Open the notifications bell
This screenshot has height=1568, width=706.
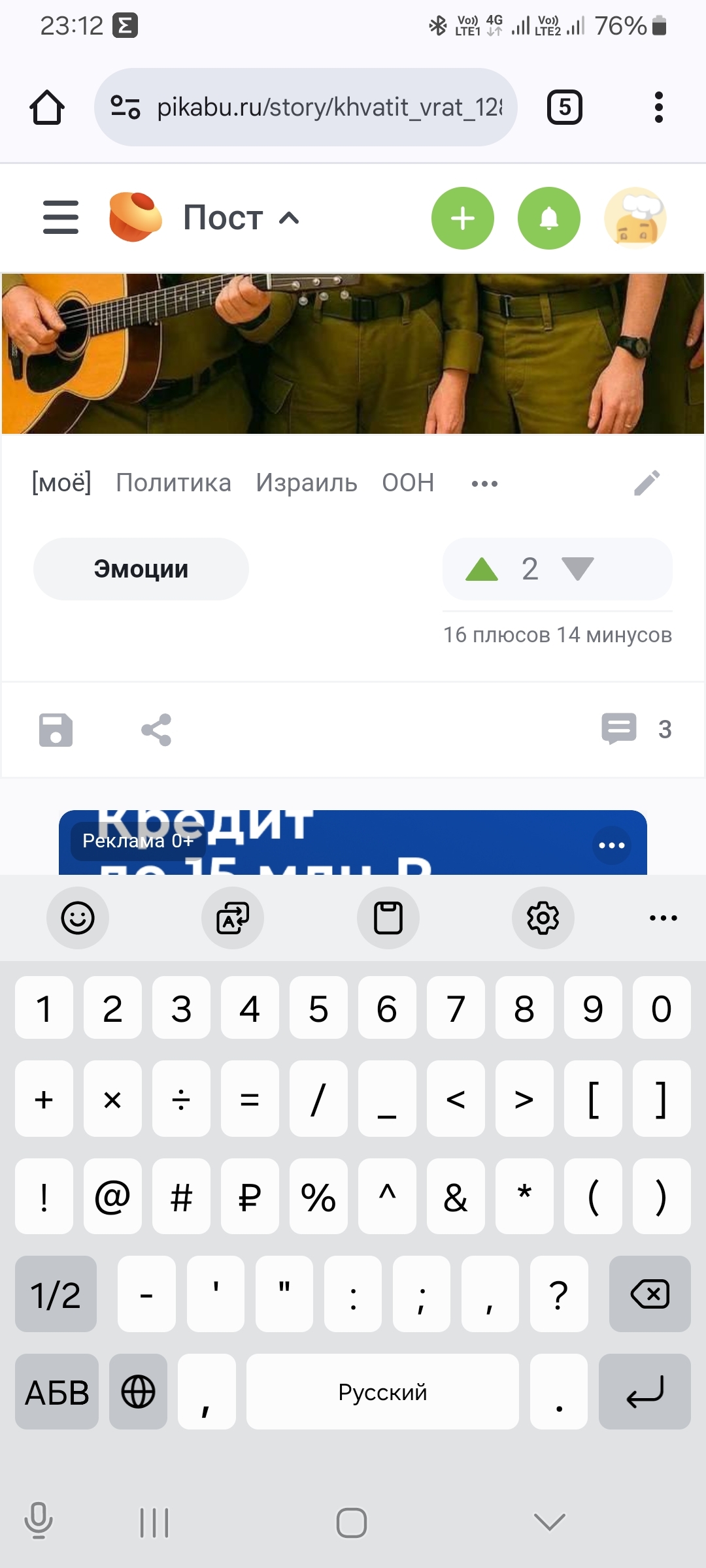click(x=549, y=218)
